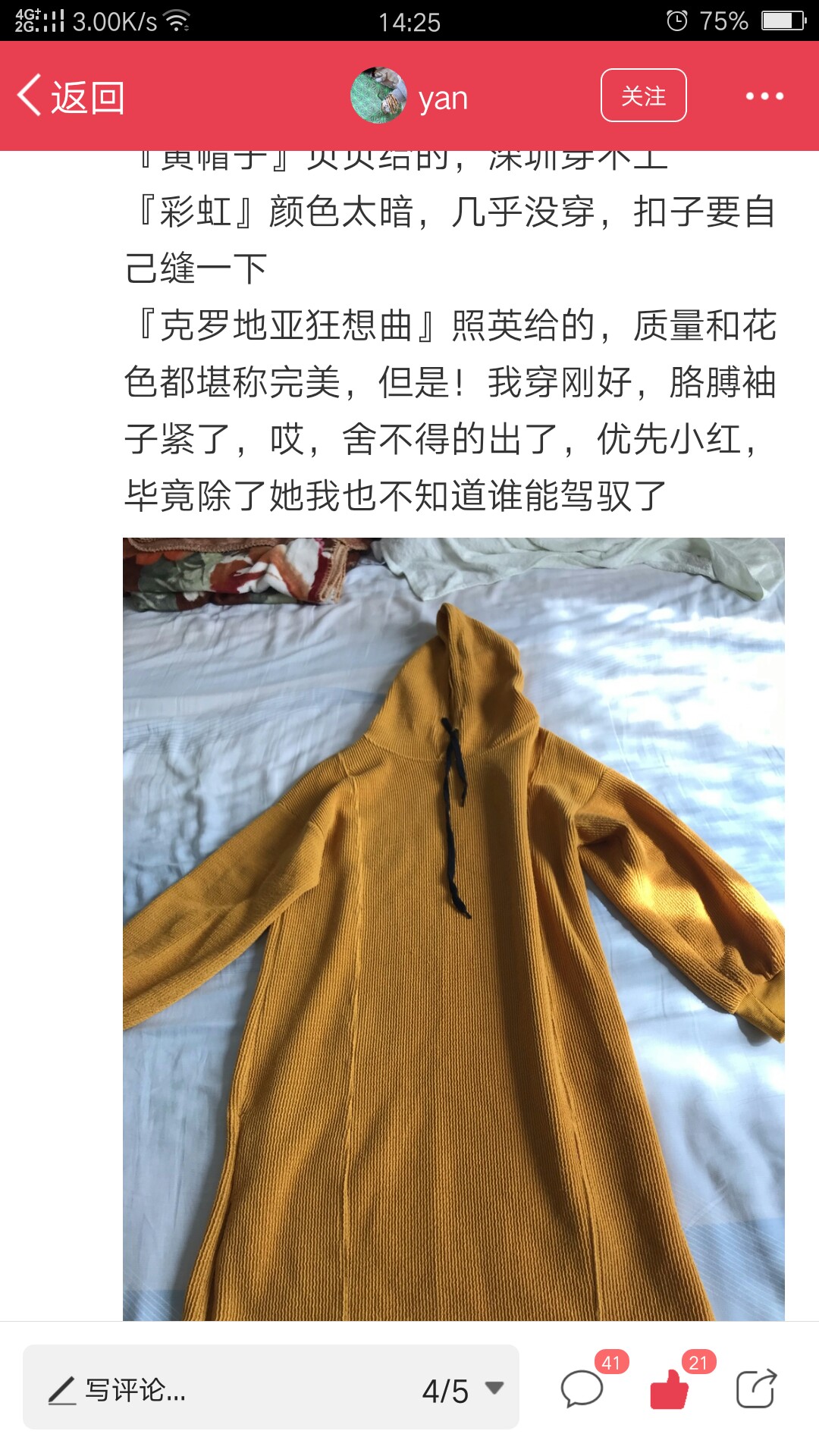
Task: Follow yan with the 关注 button
Action: pyautogui.click(x=643, y=96)
